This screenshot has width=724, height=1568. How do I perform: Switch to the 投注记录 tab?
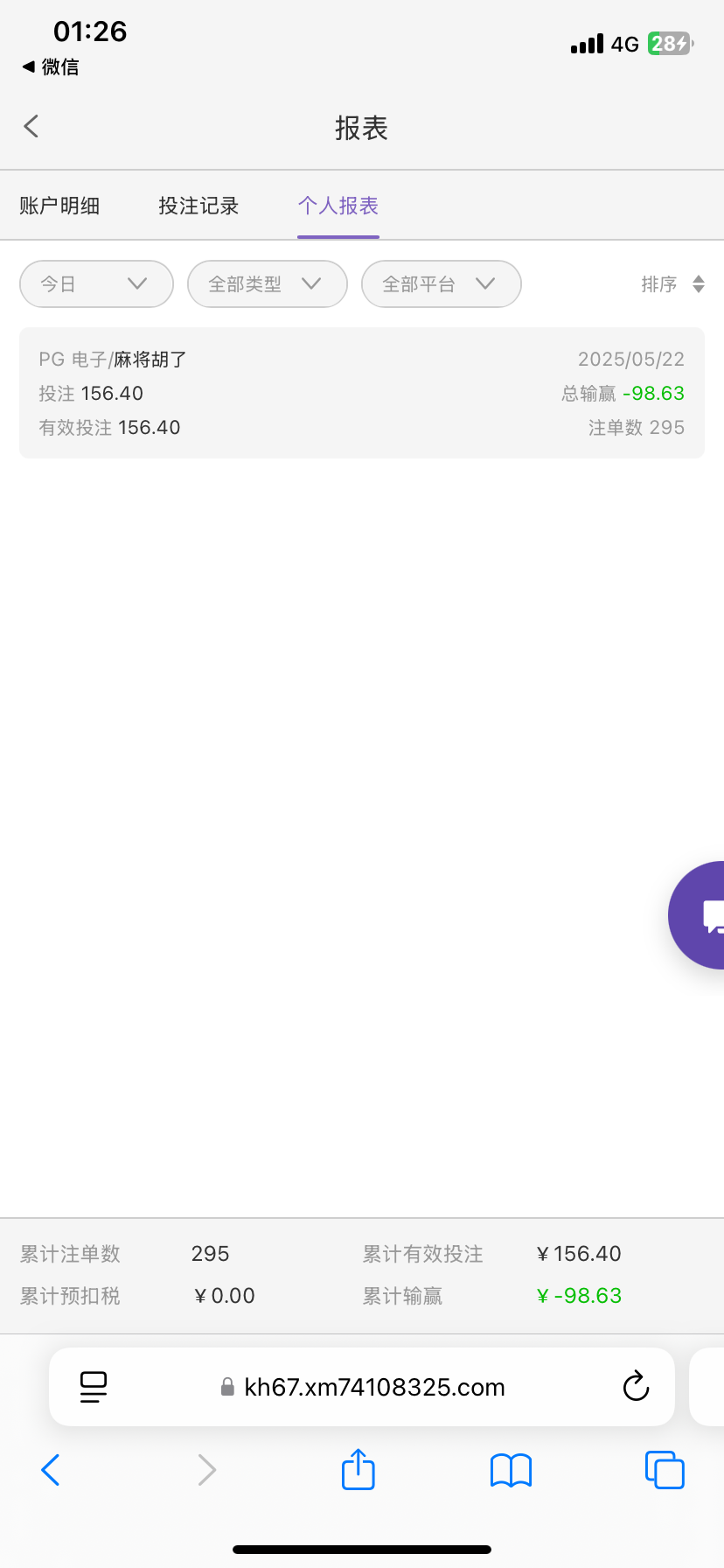198,206
